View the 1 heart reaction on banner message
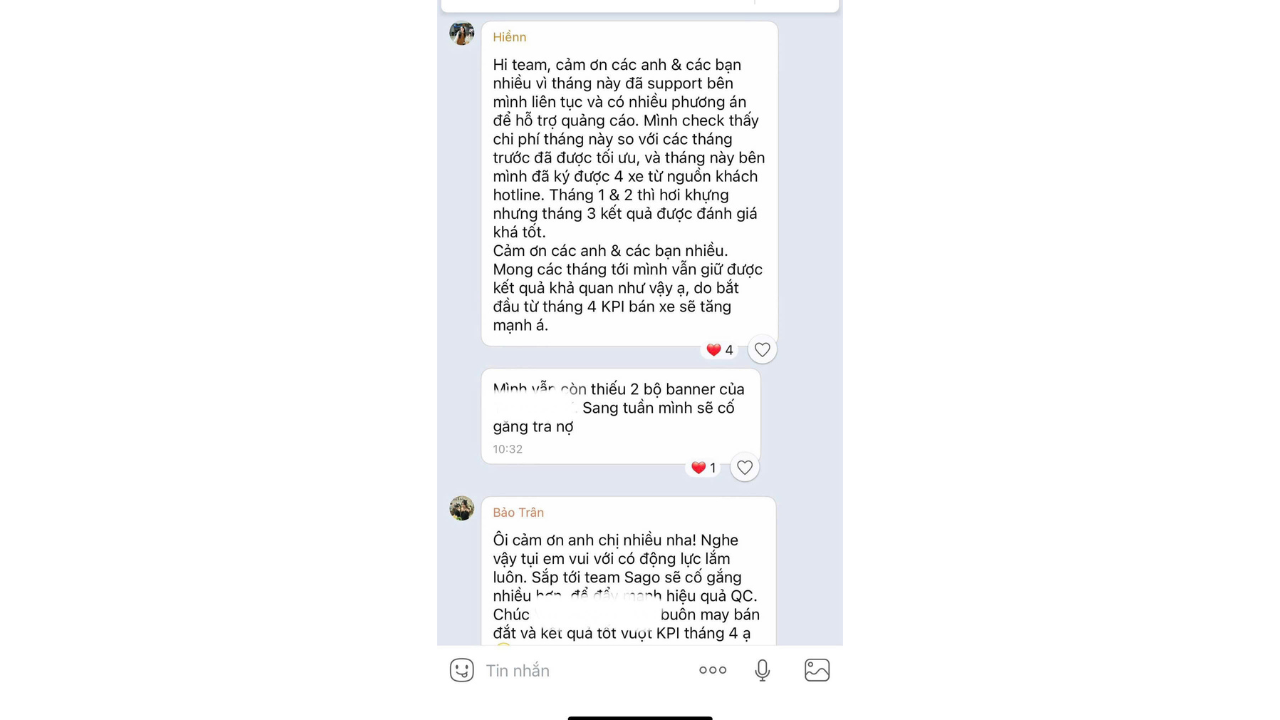Viewport: 1280px width, 720px height. click(x=704, y=468)
